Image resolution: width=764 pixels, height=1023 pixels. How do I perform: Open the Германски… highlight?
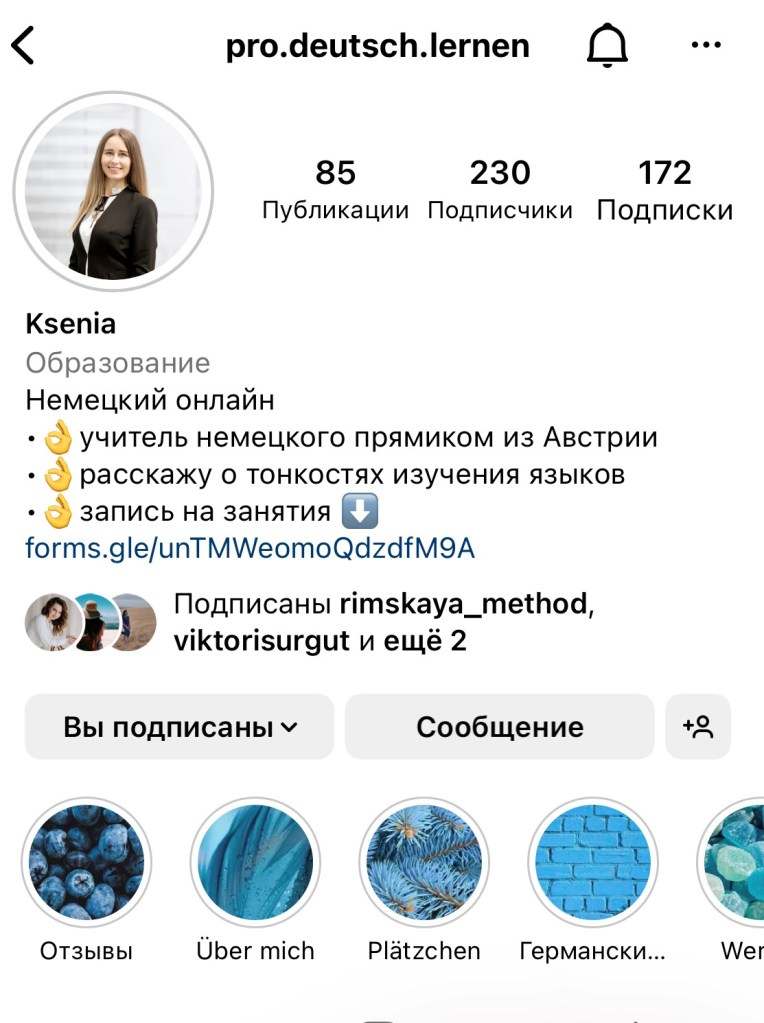592,862
